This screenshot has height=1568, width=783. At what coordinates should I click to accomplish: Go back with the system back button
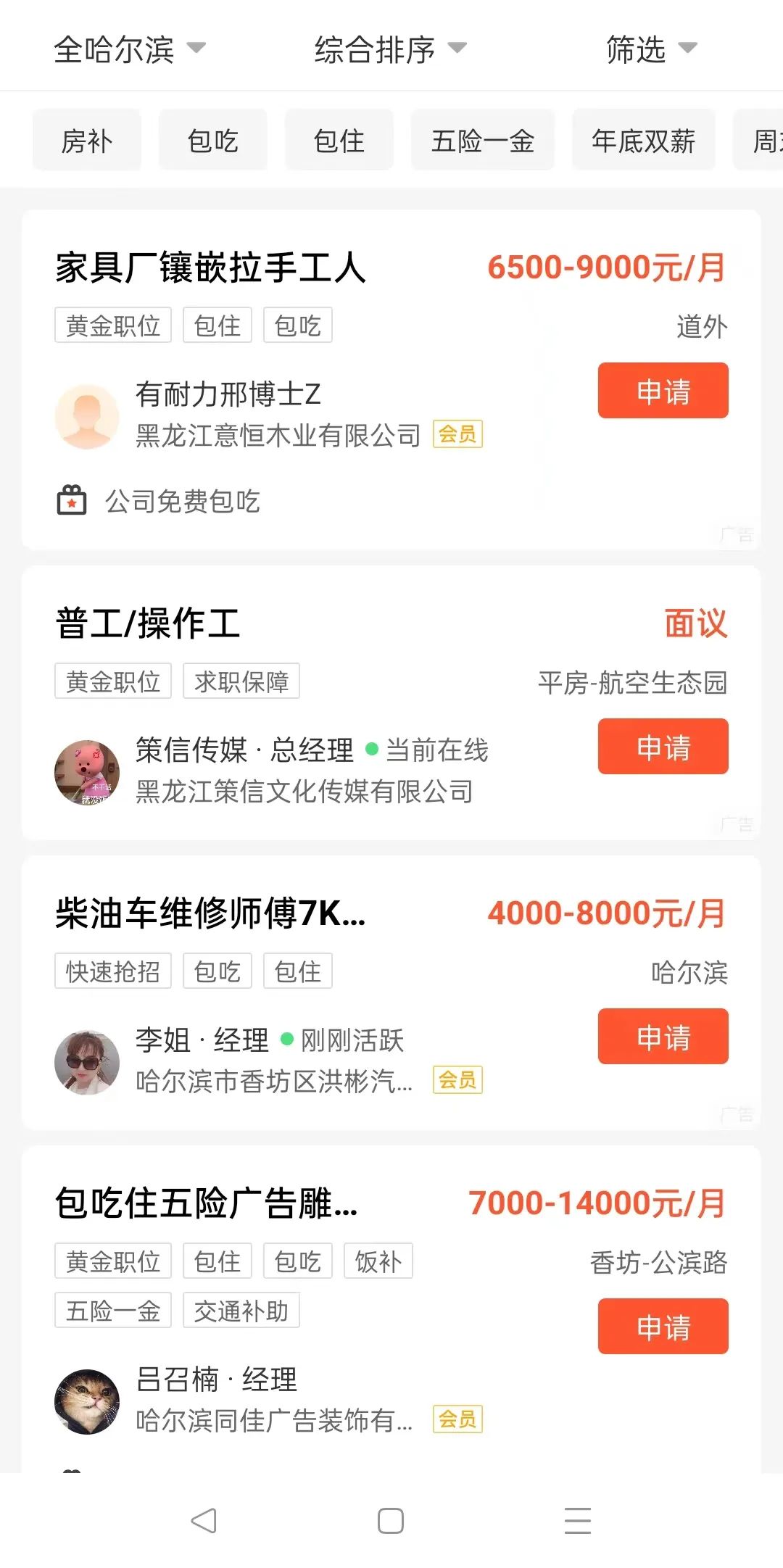(204, 1520)
